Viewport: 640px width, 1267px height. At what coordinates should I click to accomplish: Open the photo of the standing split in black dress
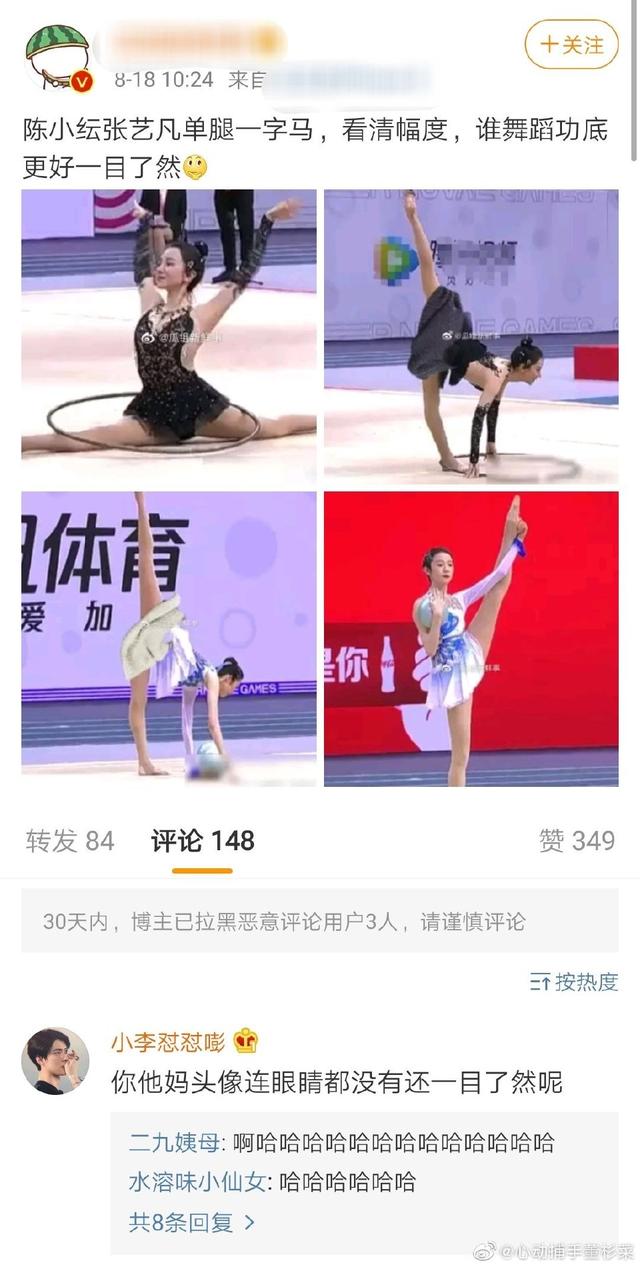tap(471, 337)
